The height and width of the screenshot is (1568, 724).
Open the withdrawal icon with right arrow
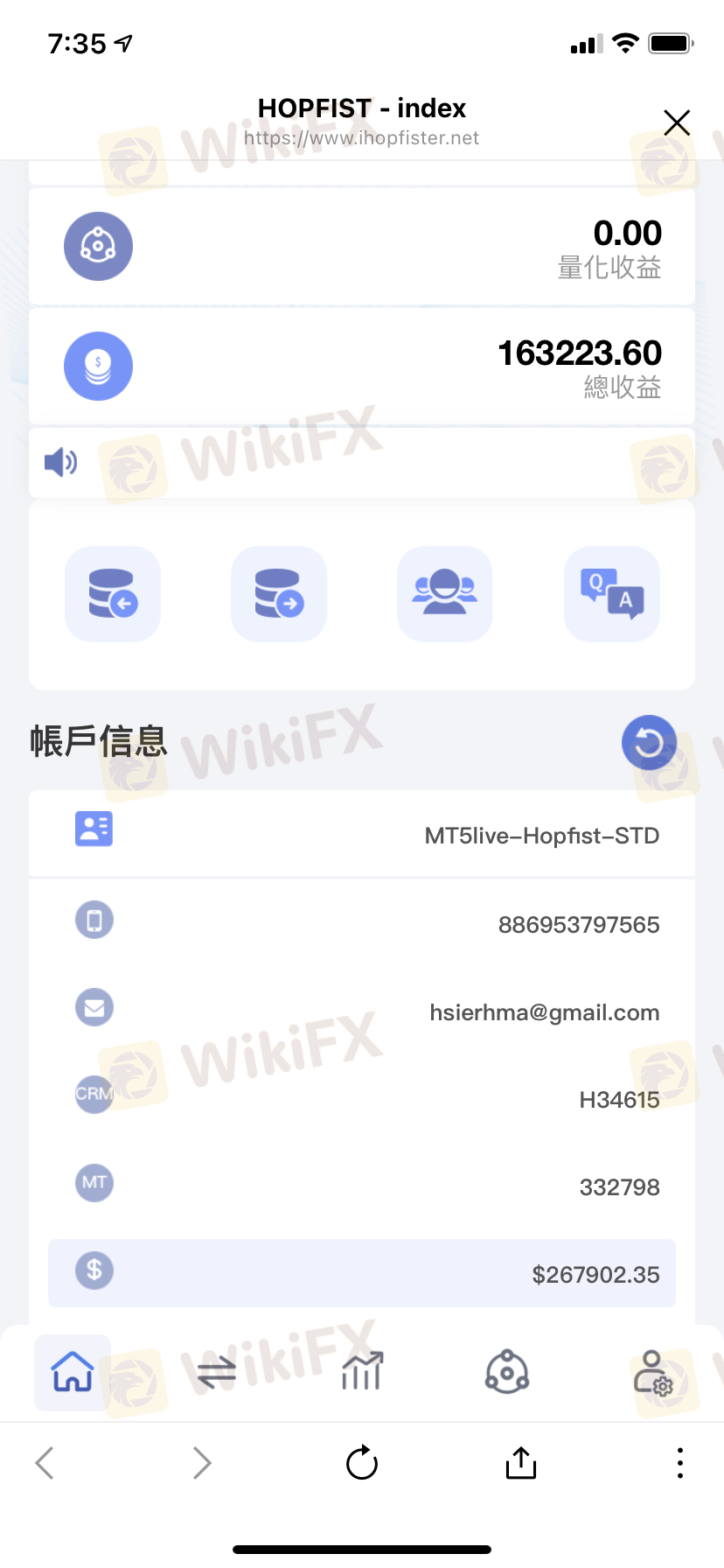pos(279,594)
